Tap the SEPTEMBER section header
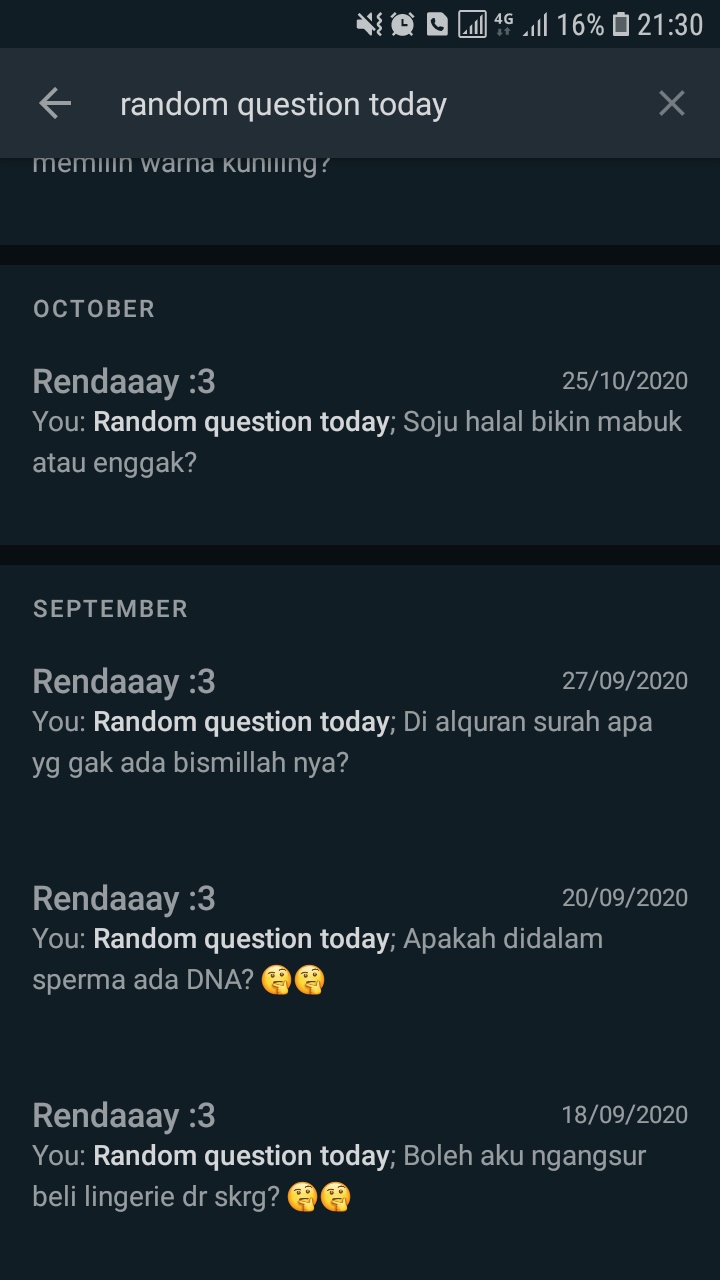Screen dimensions: 720x1280 (x=110, y=608)
